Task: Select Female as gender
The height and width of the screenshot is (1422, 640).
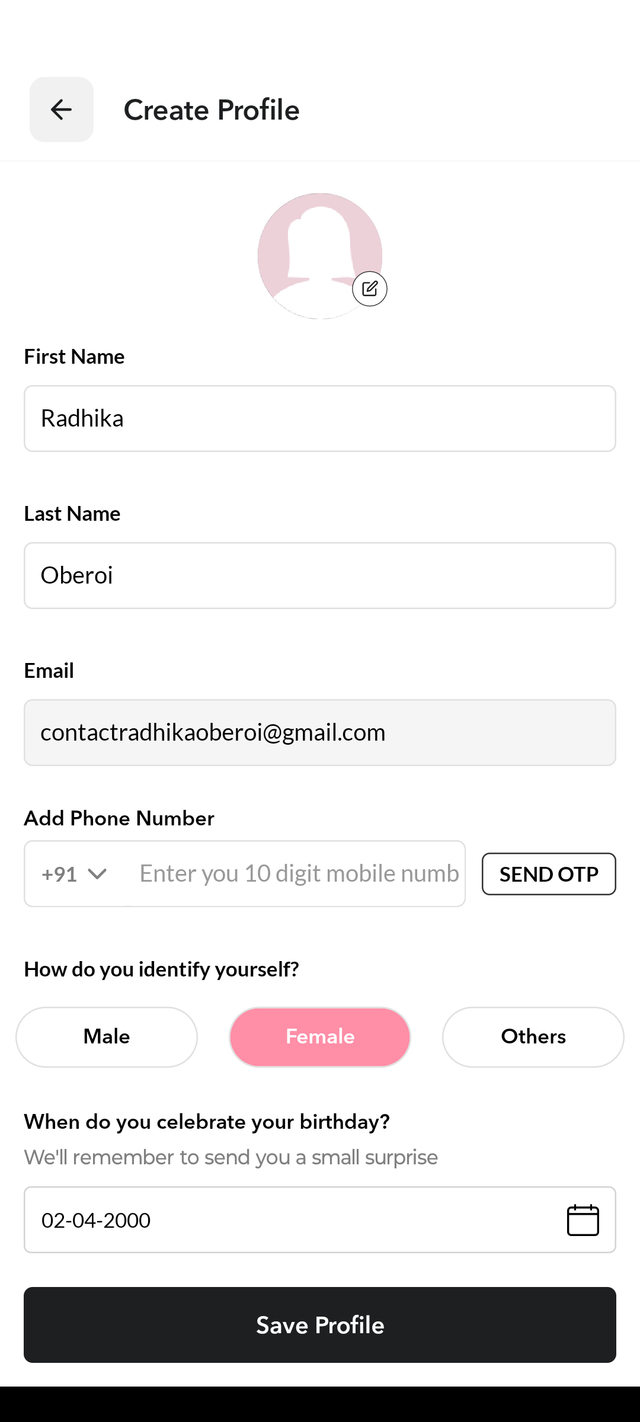Action: click(x=320, y=1037)
